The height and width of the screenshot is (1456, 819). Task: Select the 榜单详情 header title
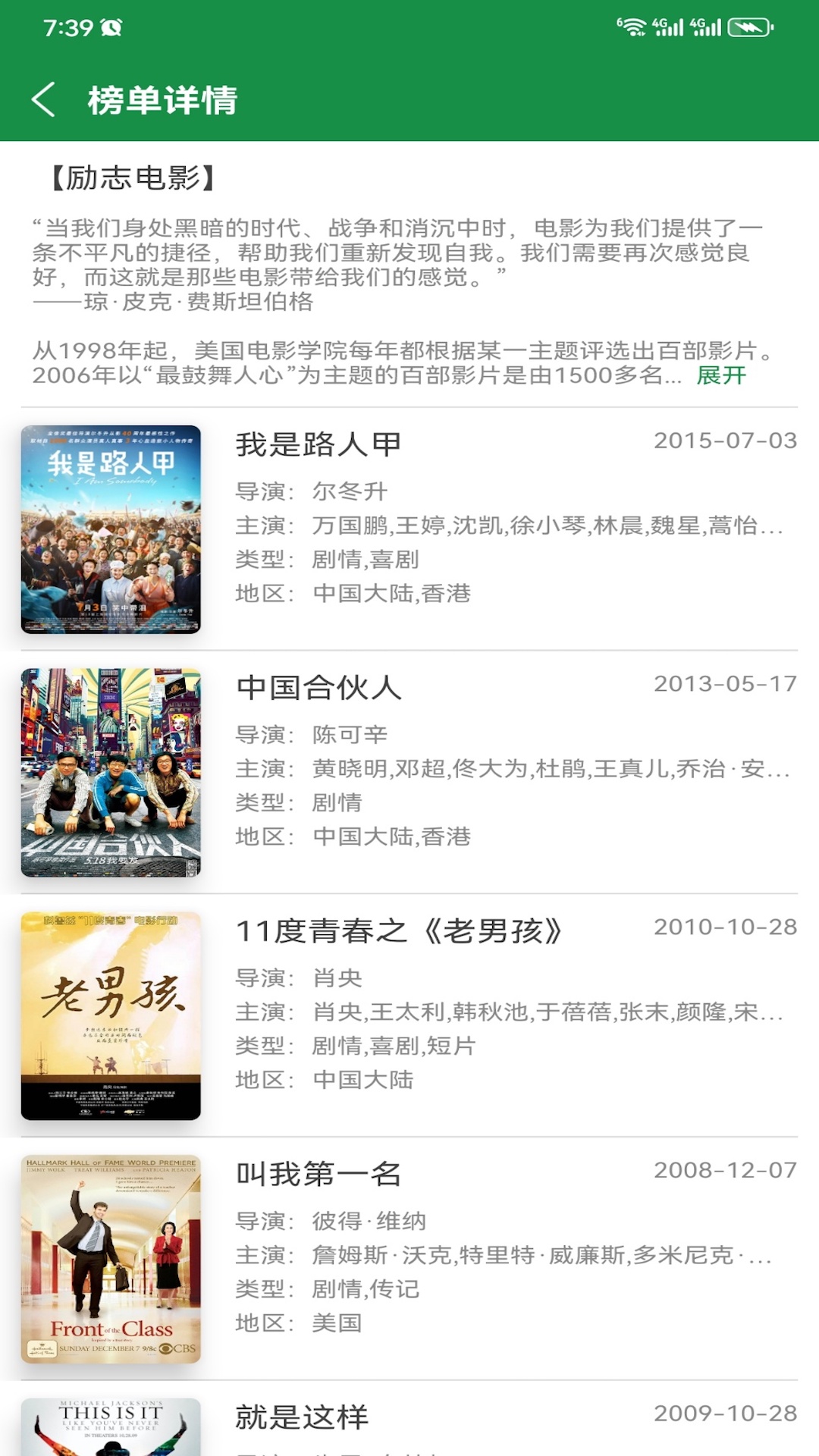point(163,102)
